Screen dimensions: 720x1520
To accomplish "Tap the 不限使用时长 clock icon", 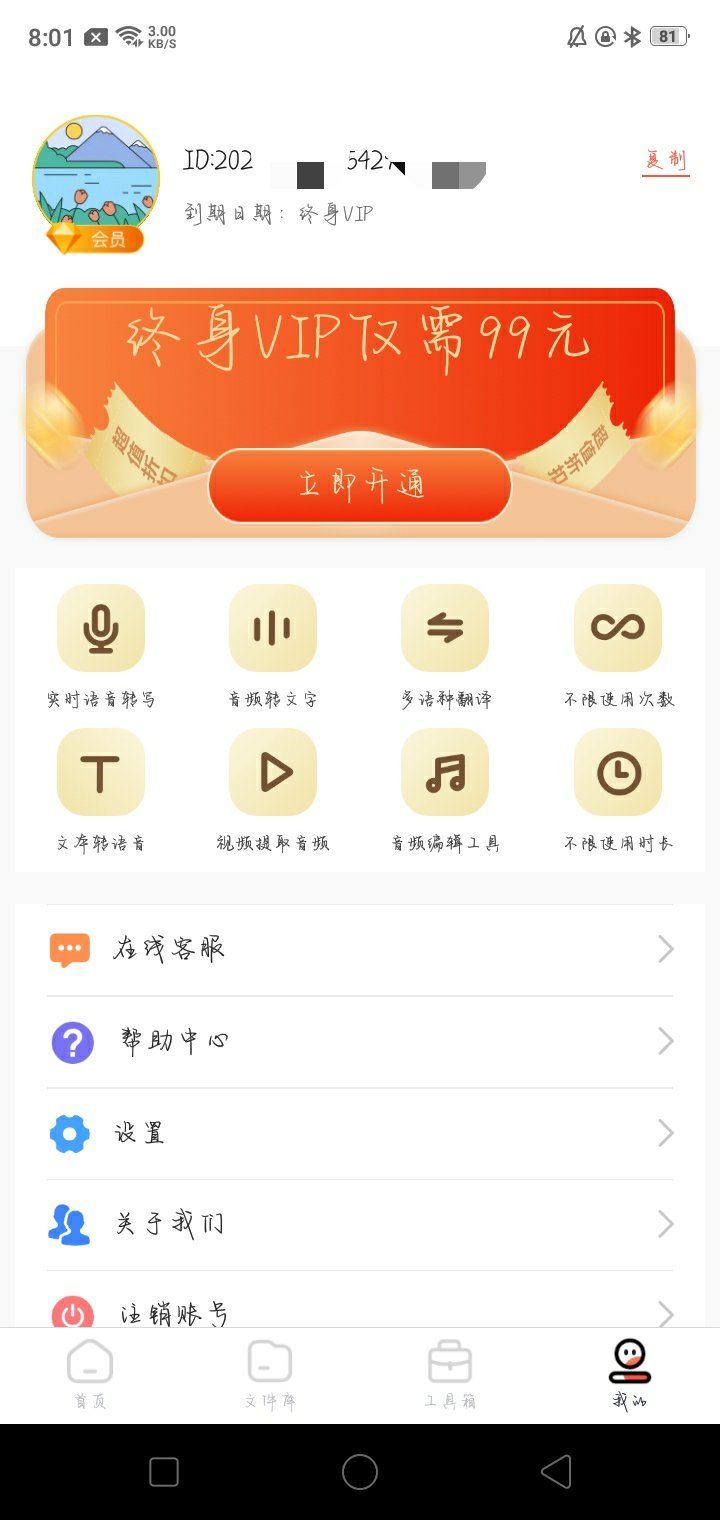I will point(617,771).
